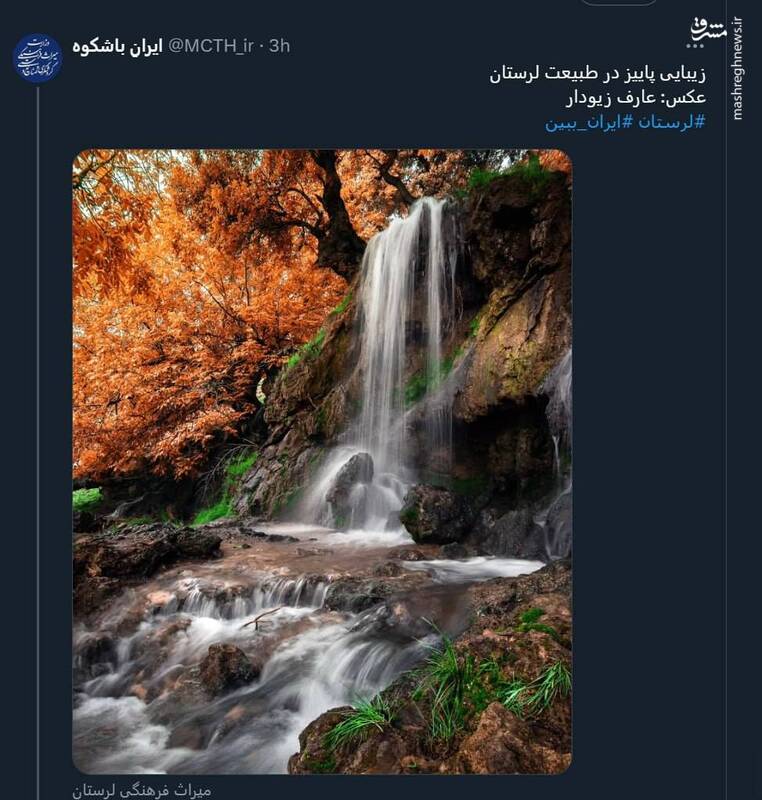Open the #ایران_ببین hashtag

tap(587, 122)
